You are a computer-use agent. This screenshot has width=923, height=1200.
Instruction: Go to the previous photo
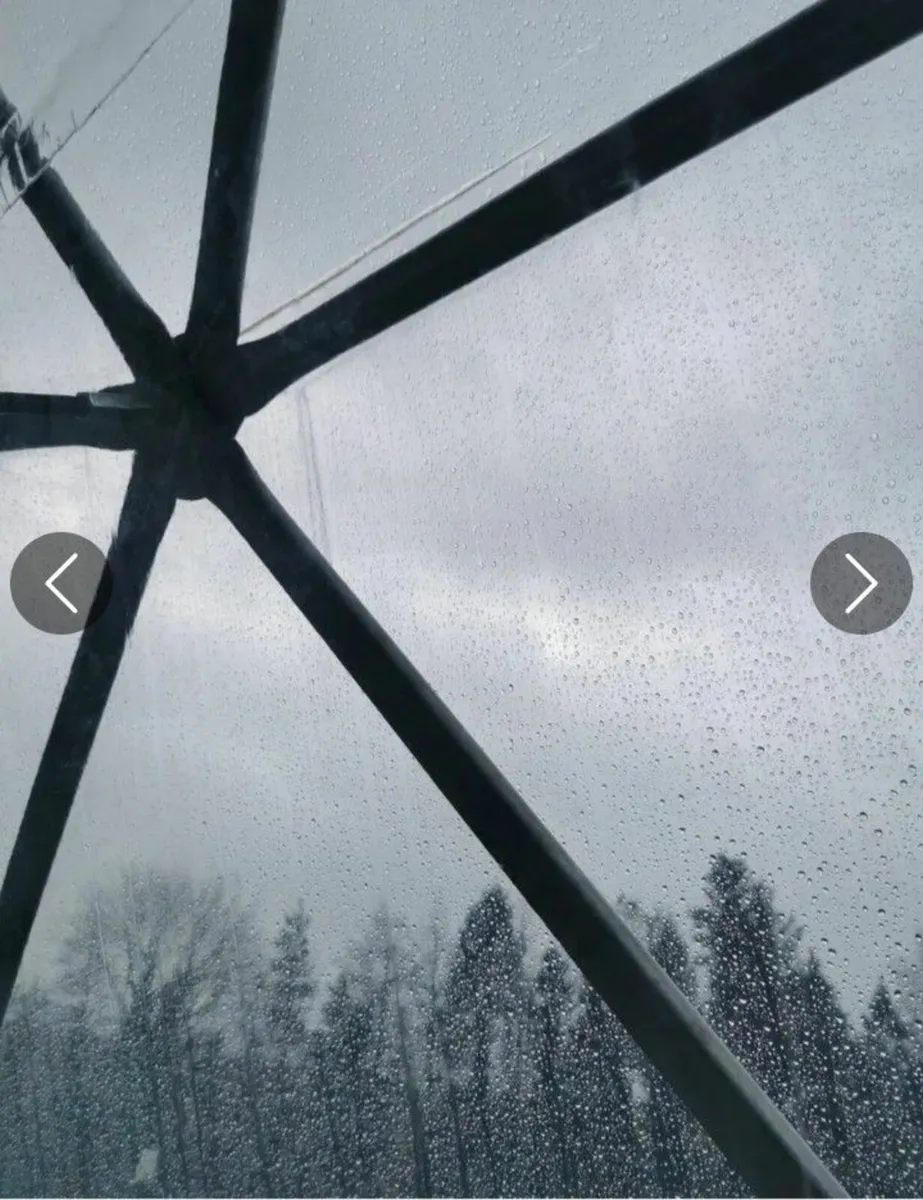click(x=60, y=583)
